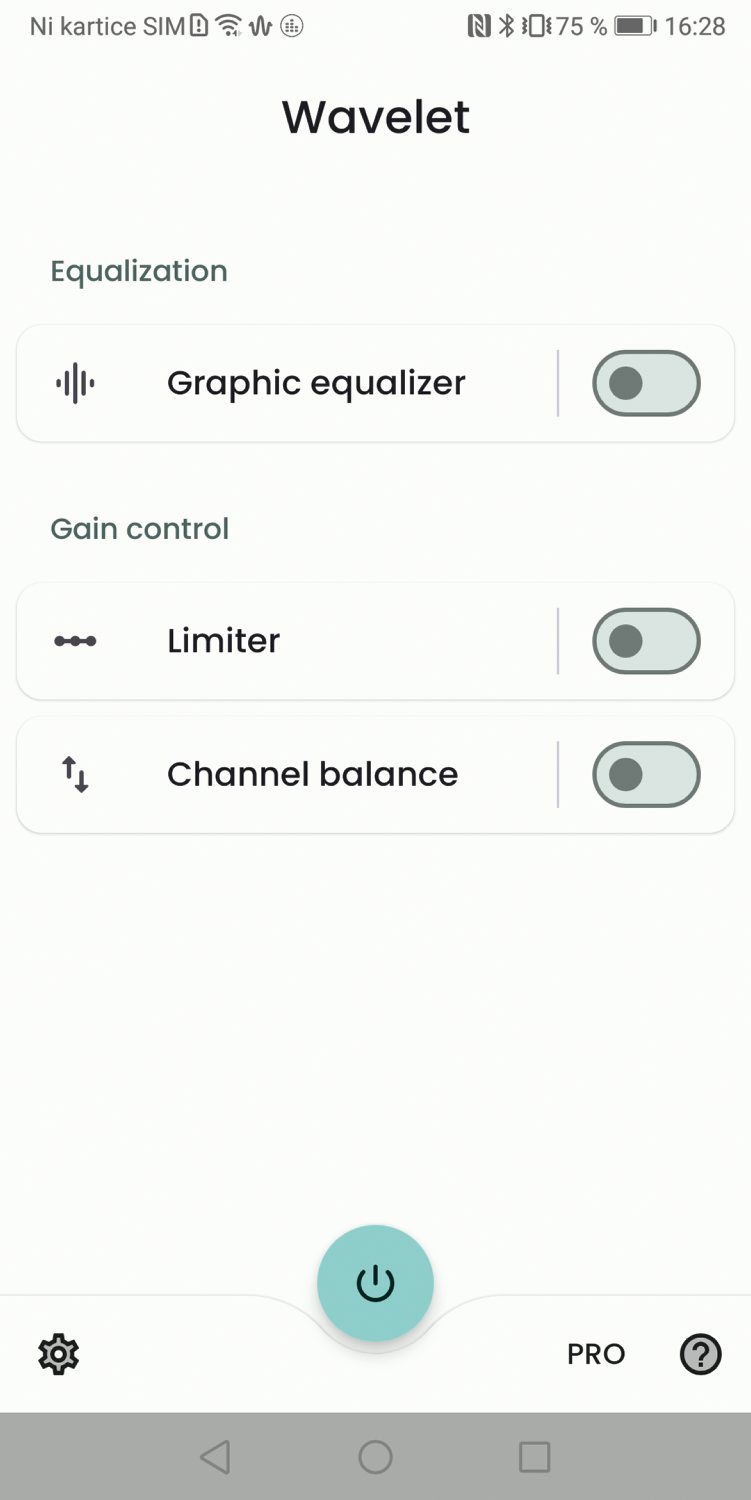
Task: Open recent apps with the square button
Action: click(535, 1457)
